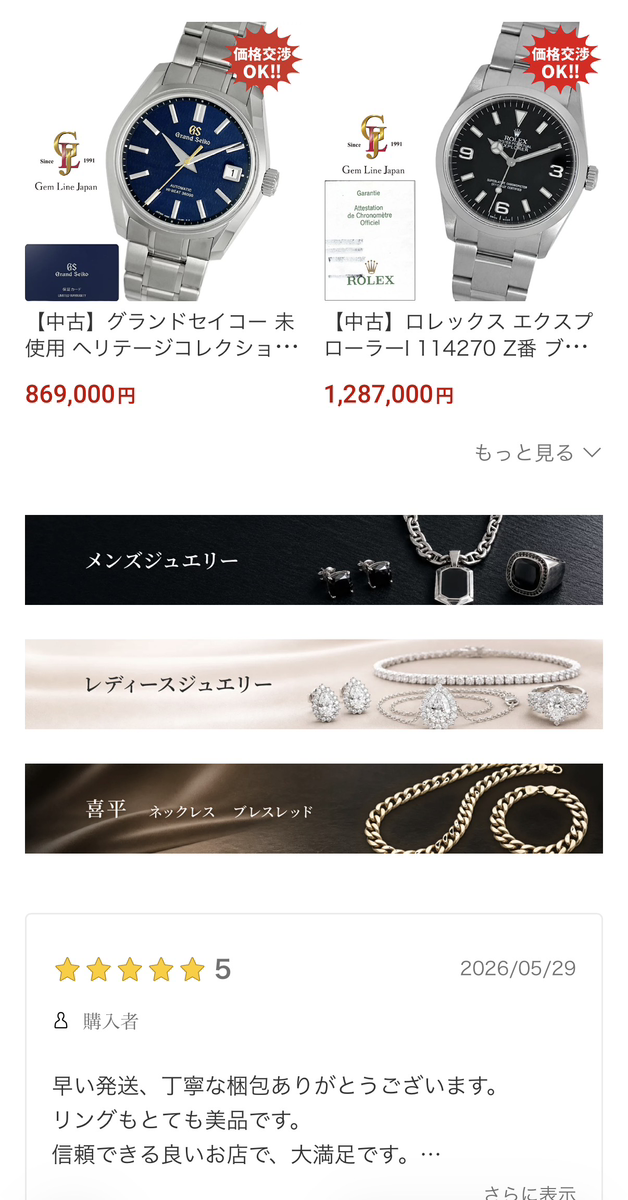This screenshot has width=628, height=1200.
Task: Expand もっと見る to show more items
Action: (538, 453)
